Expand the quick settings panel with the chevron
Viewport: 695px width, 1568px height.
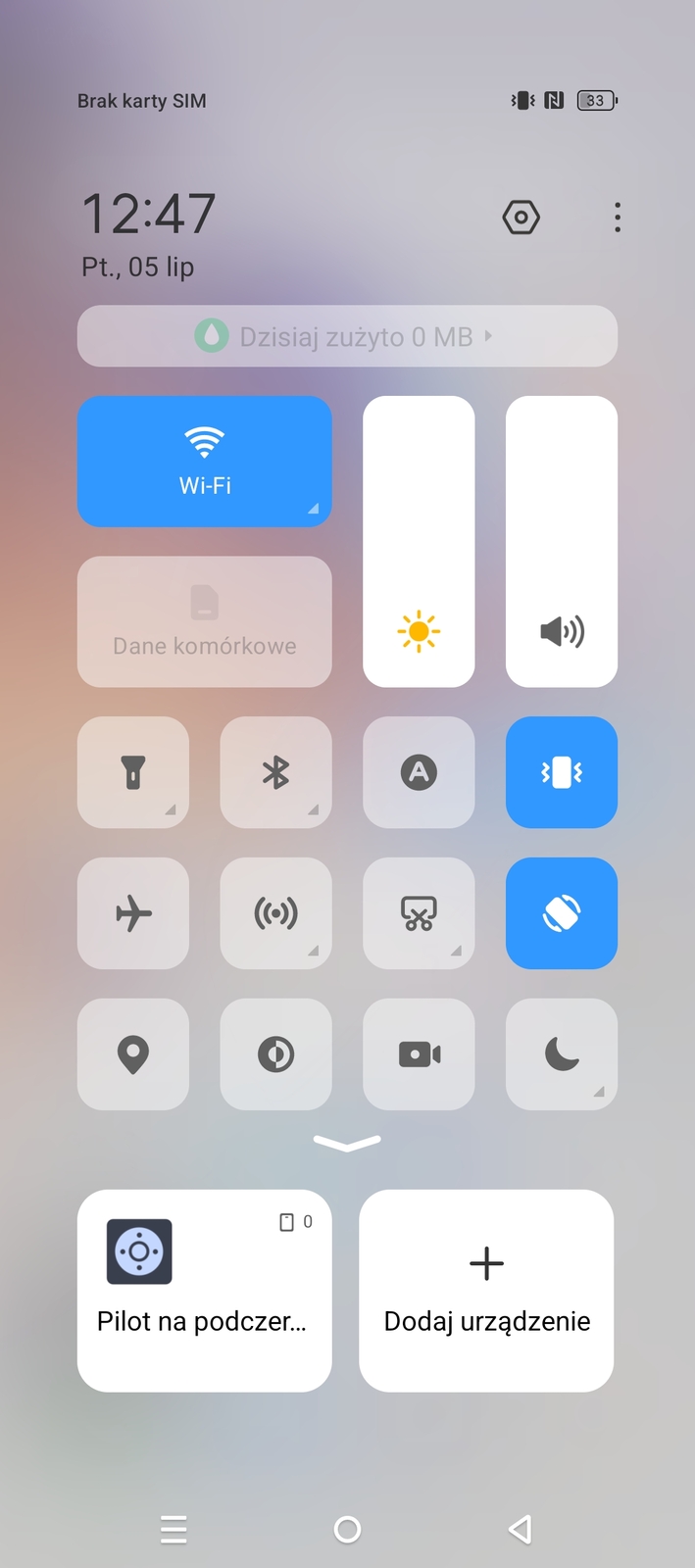[347, 1143]
